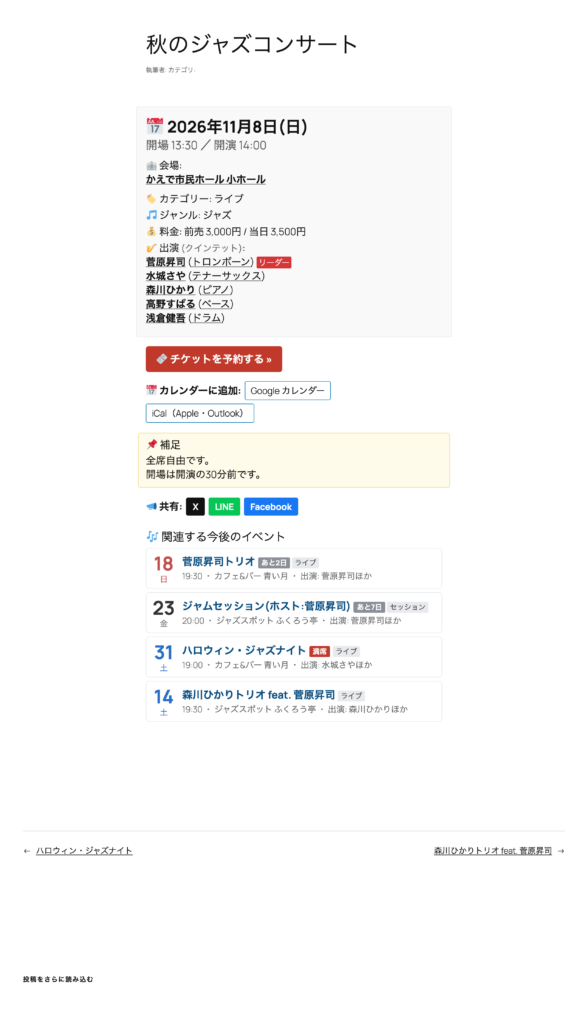Go to next post 森川ひかりトリオ feat. 菅原昇司
588x1024 pixels.
click(x=493, y=851)
